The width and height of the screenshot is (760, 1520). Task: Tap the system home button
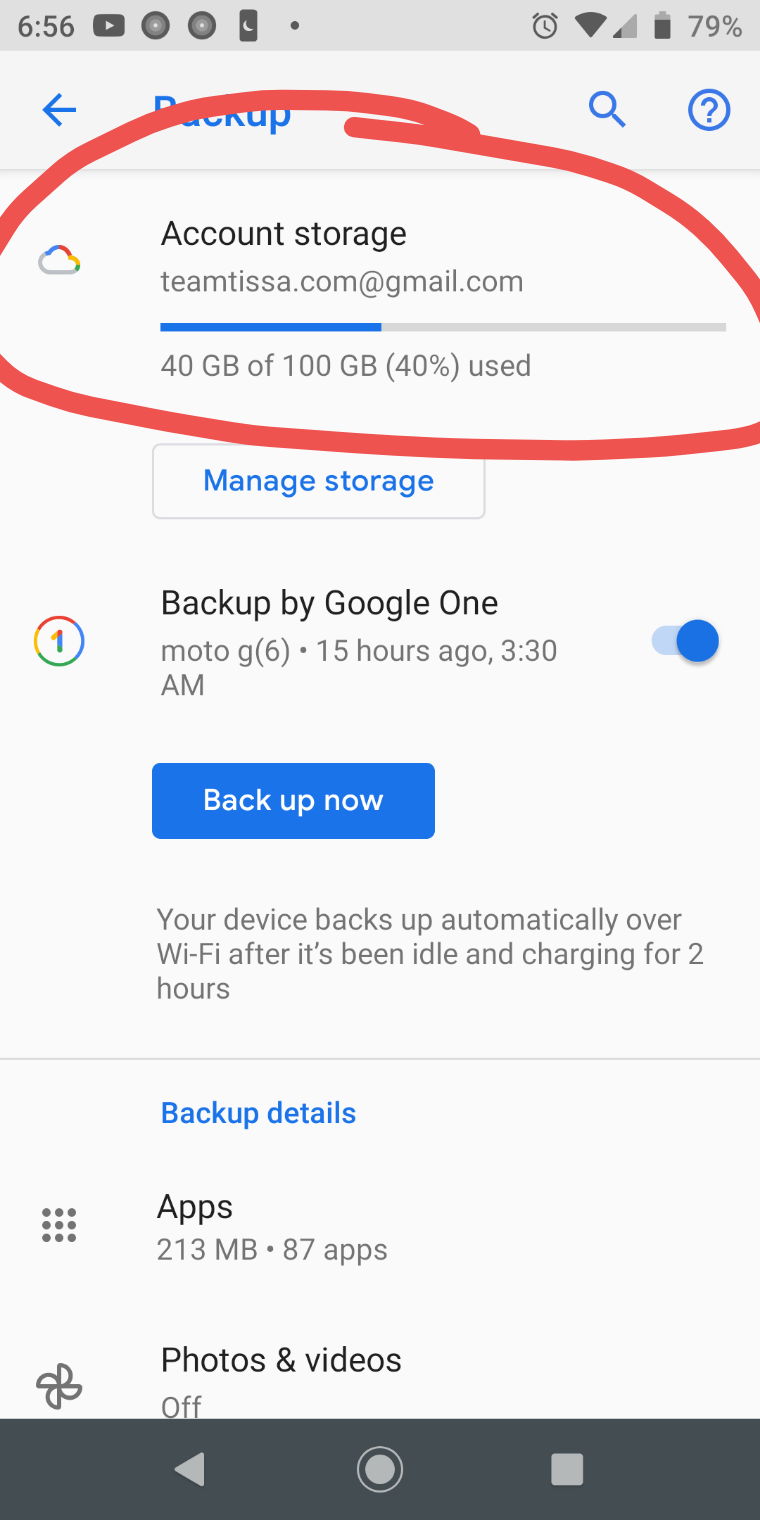click(380, 1469)
